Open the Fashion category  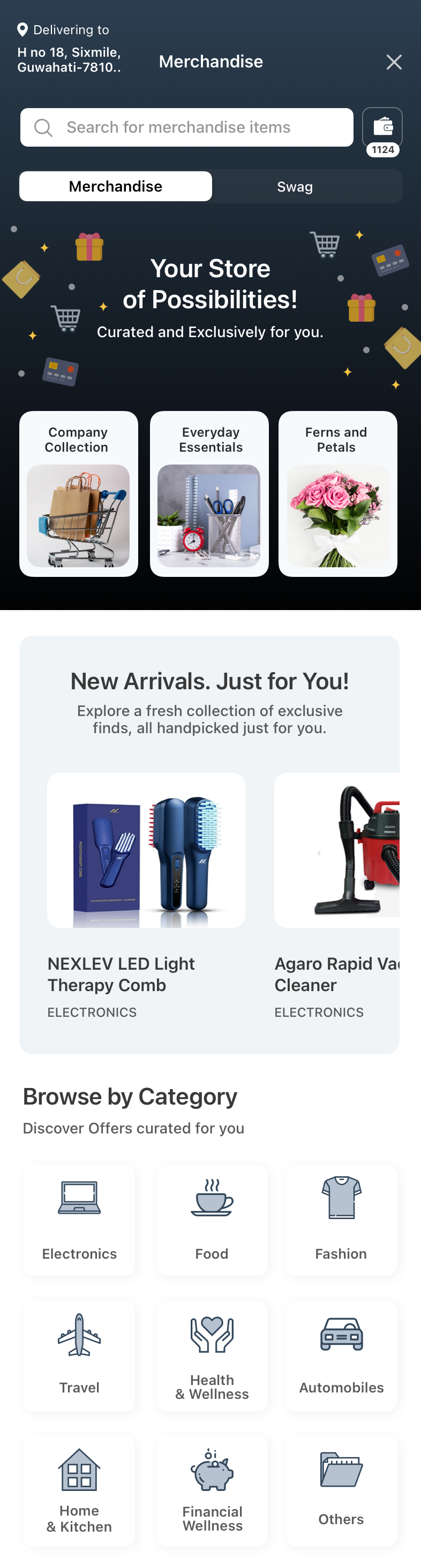pos(341,1220)
